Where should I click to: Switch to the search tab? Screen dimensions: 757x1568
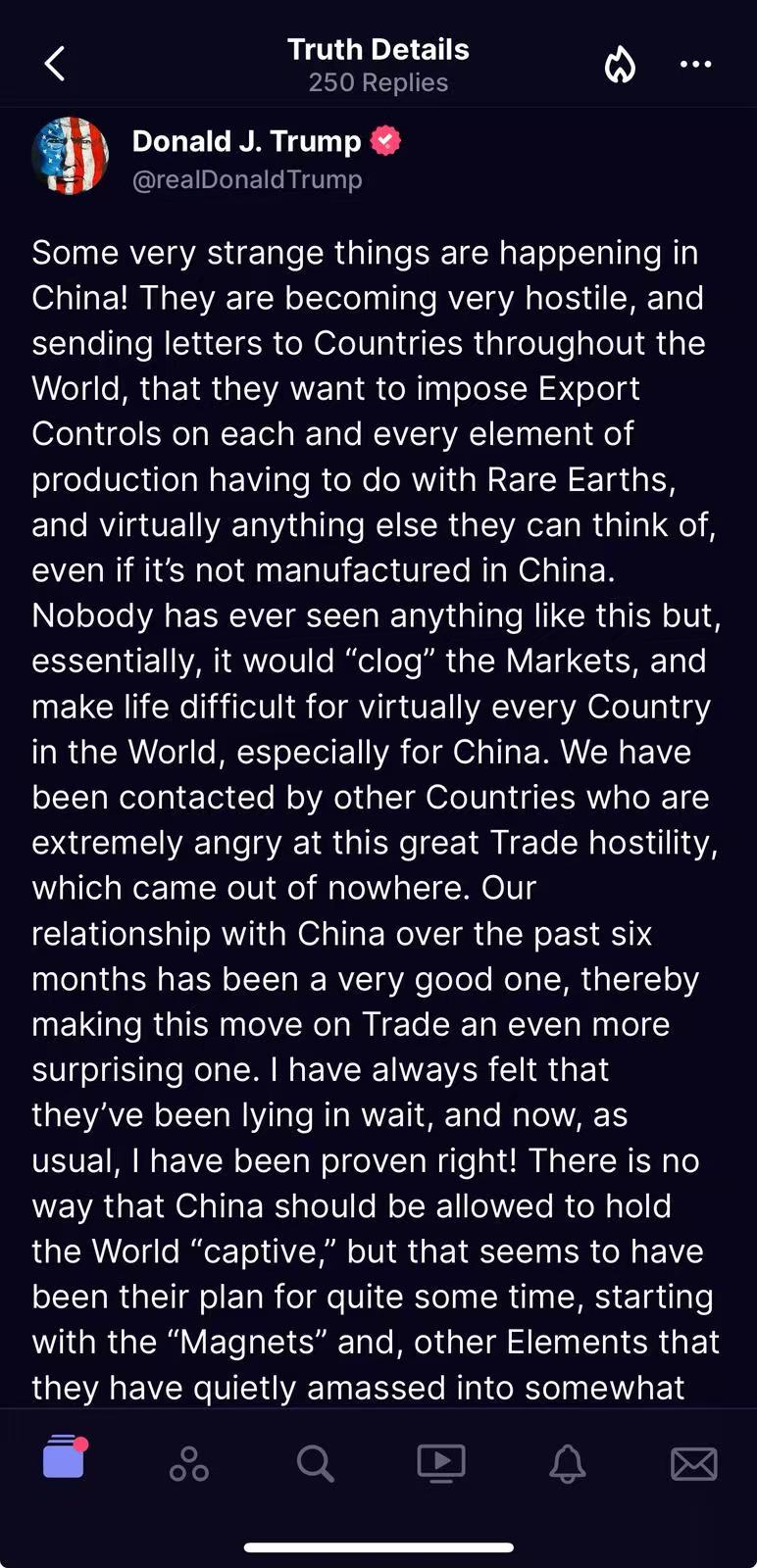[316, 1464]
